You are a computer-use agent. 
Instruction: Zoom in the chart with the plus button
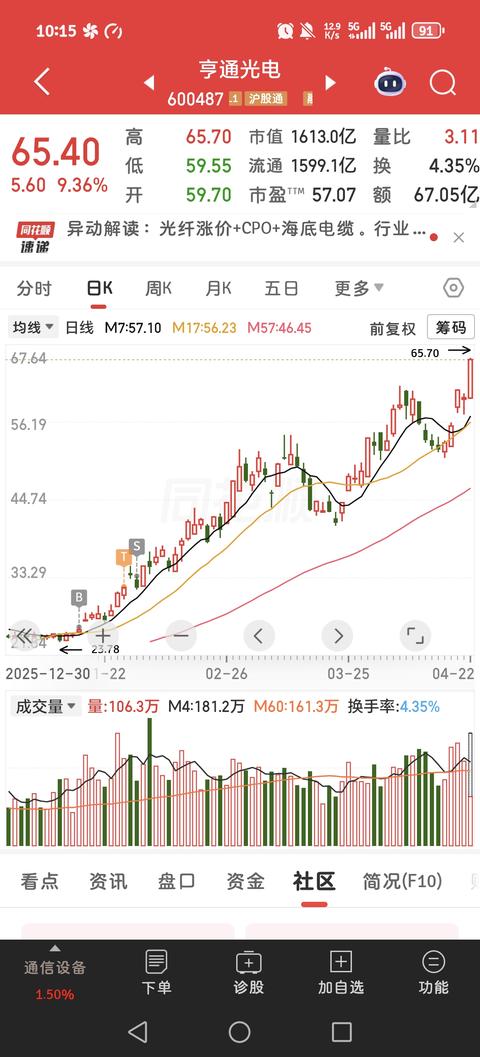[102, 635]
